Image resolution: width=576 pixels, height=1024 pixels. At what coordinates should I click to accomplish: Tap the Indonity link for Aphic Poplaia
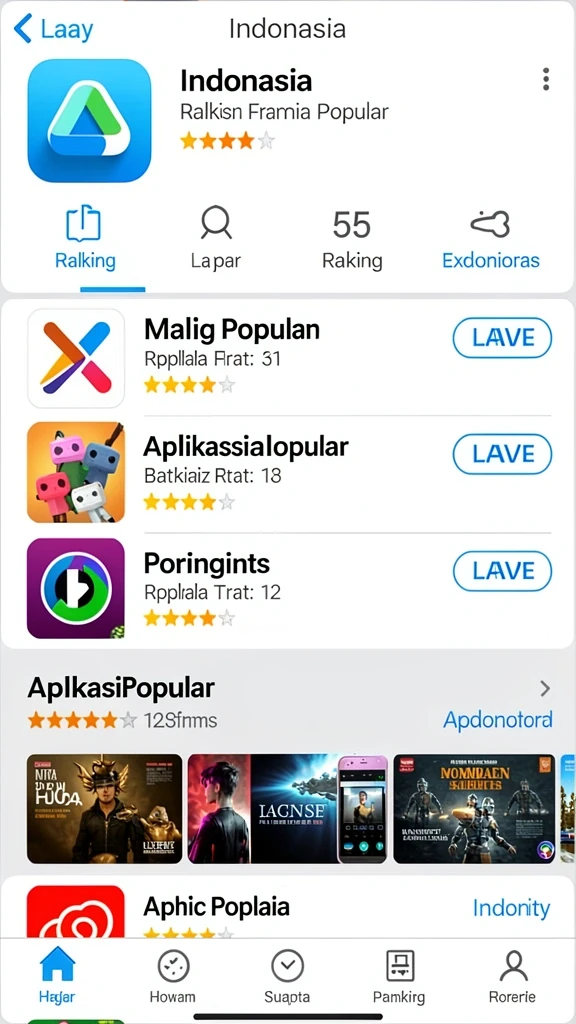coord(511,908)
